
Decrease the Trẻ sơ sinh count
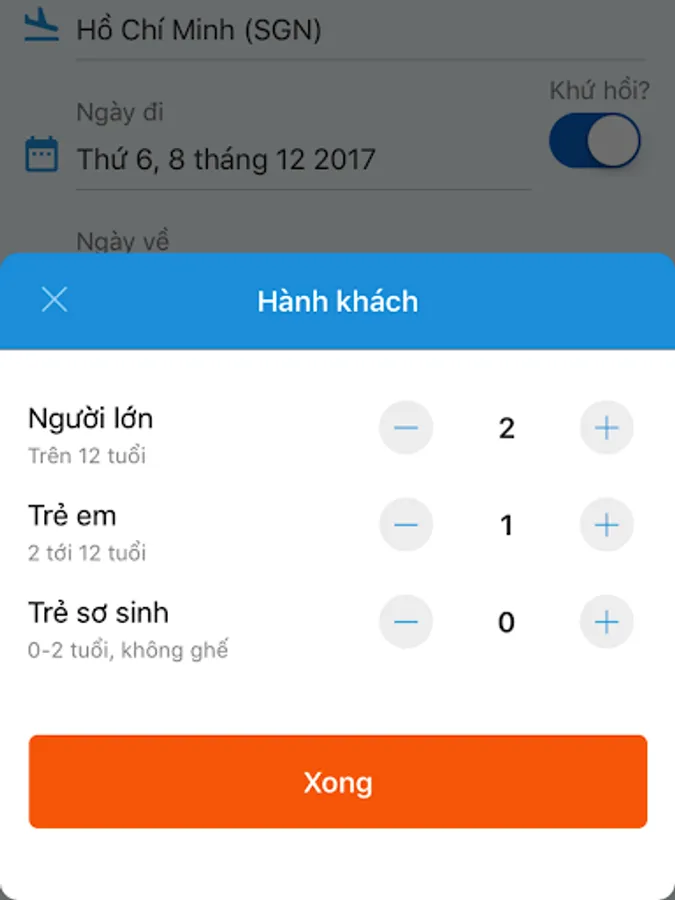(406, 622)
